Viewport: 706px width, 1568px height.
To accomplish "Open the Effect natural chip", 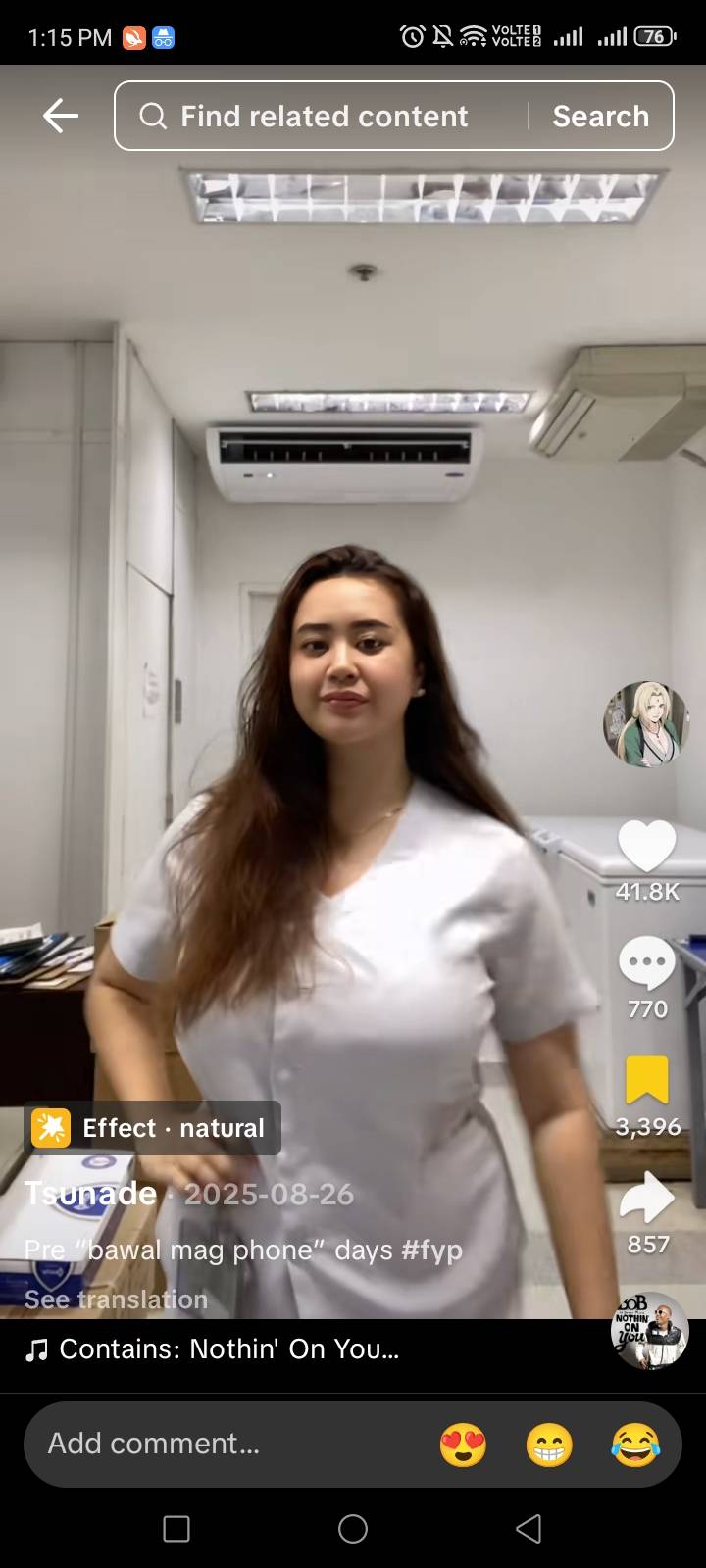I will click(x=152, y=1128).
